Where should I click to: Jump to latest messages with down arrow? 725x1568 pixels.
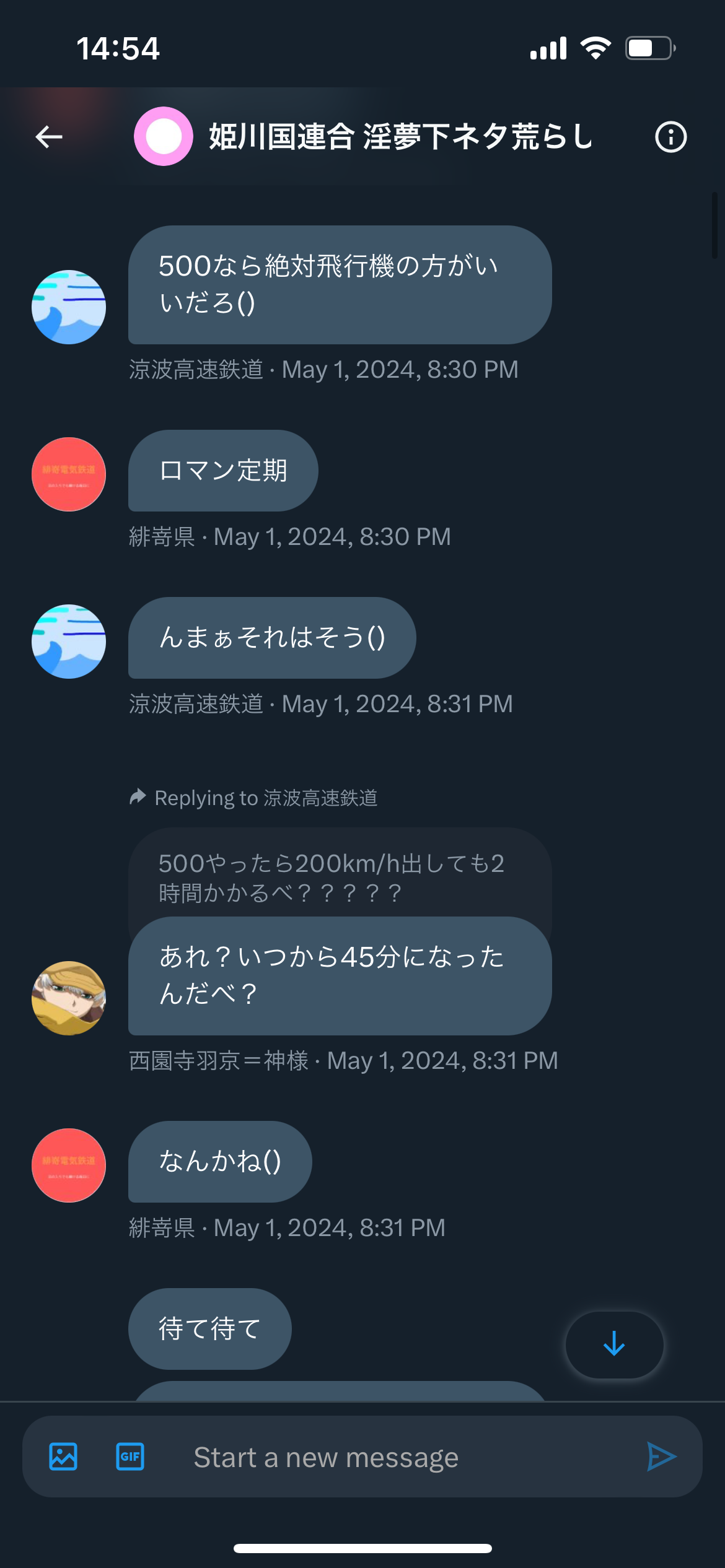click(x=614, y=1344)
